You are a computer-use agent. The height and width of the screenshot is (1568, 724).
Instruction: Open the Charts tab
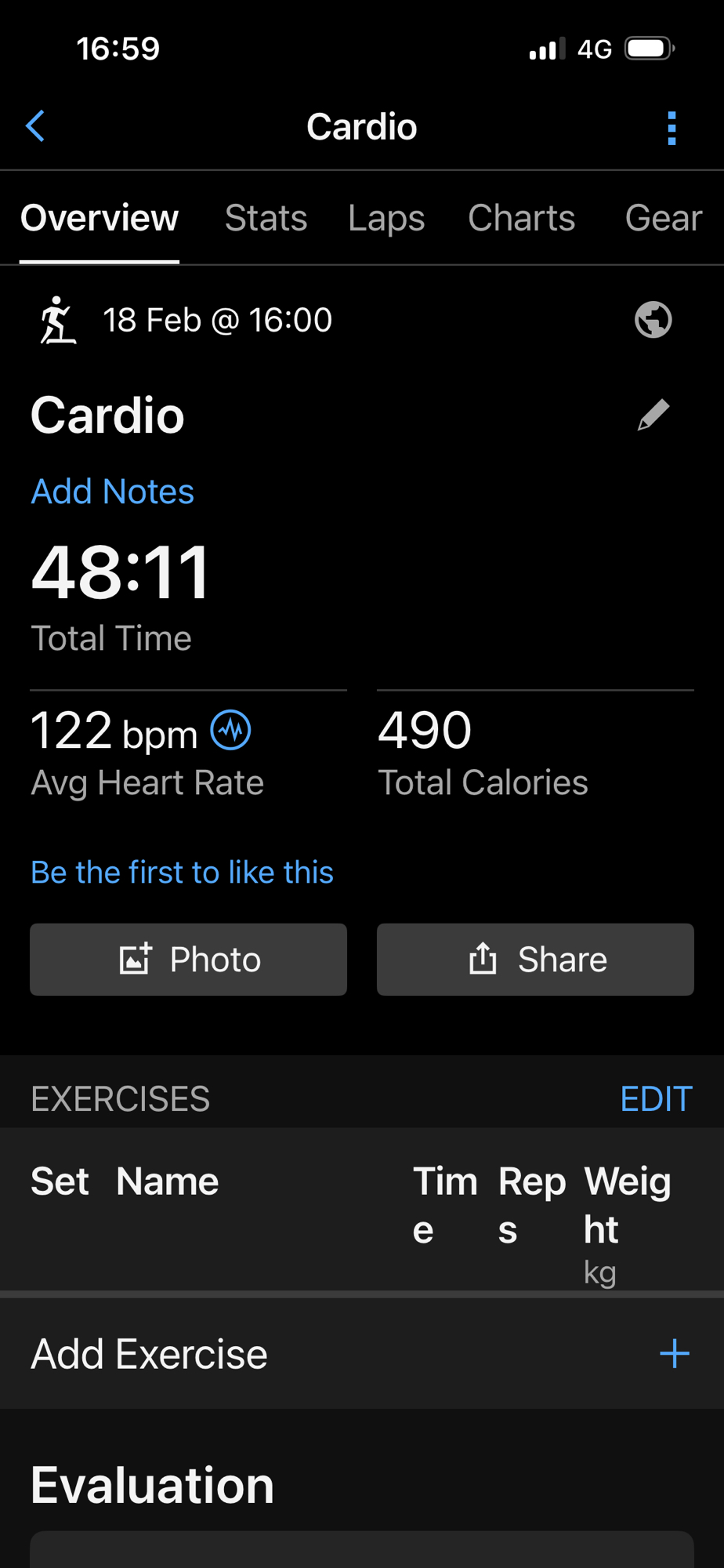[x=521, y=218]
